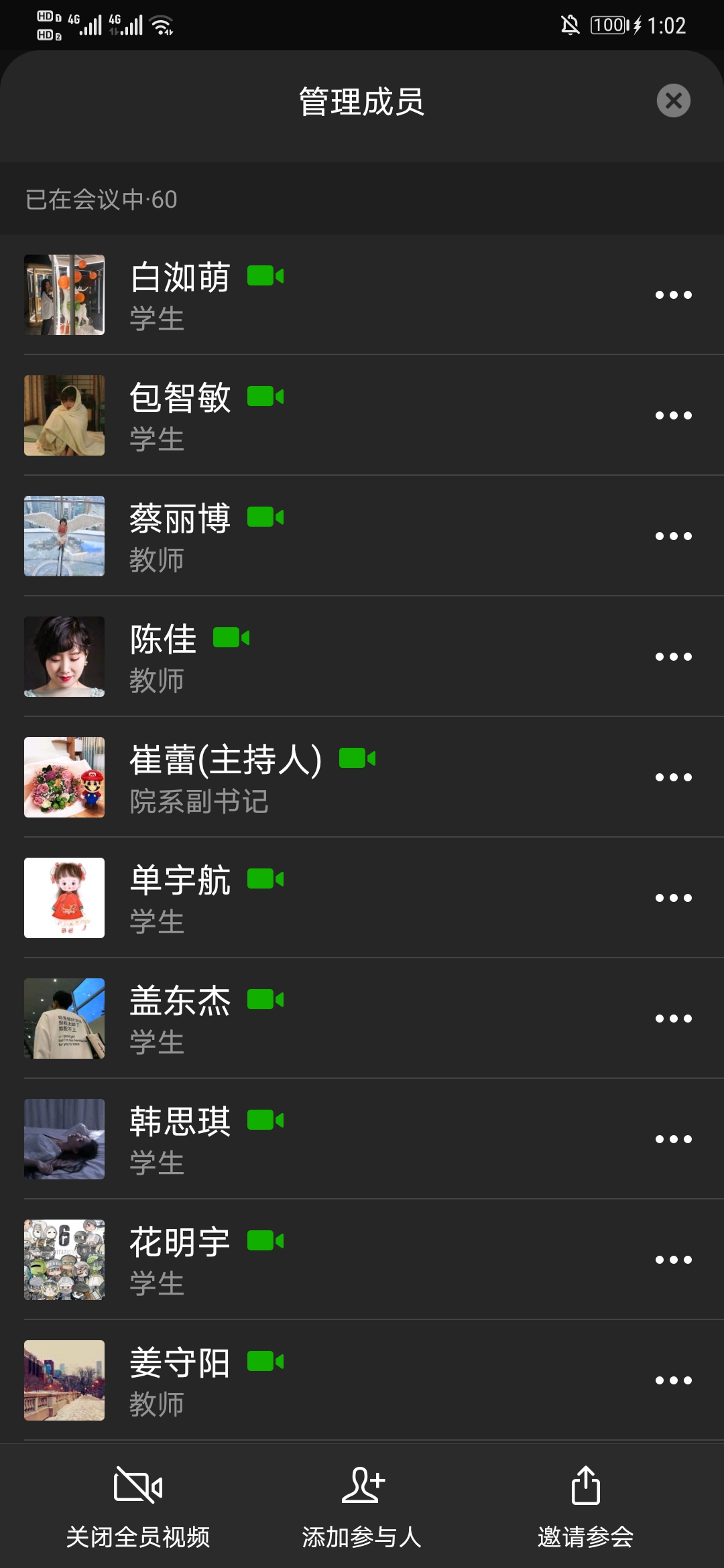Close the 管理成员 panel
This screenshot has height=1568, width=724.
tap(673, 101)
